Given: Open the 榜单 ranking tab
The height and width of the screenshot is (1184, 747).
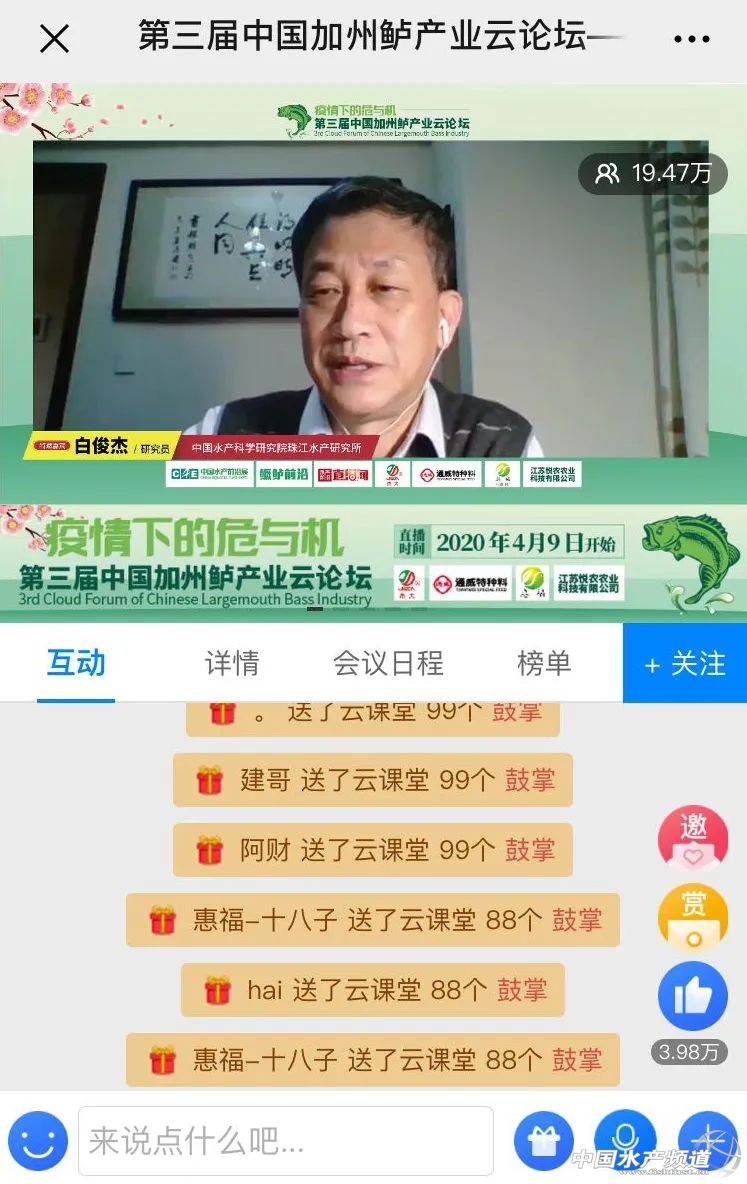Looking at the screenshot, I should tap(544, 662).
